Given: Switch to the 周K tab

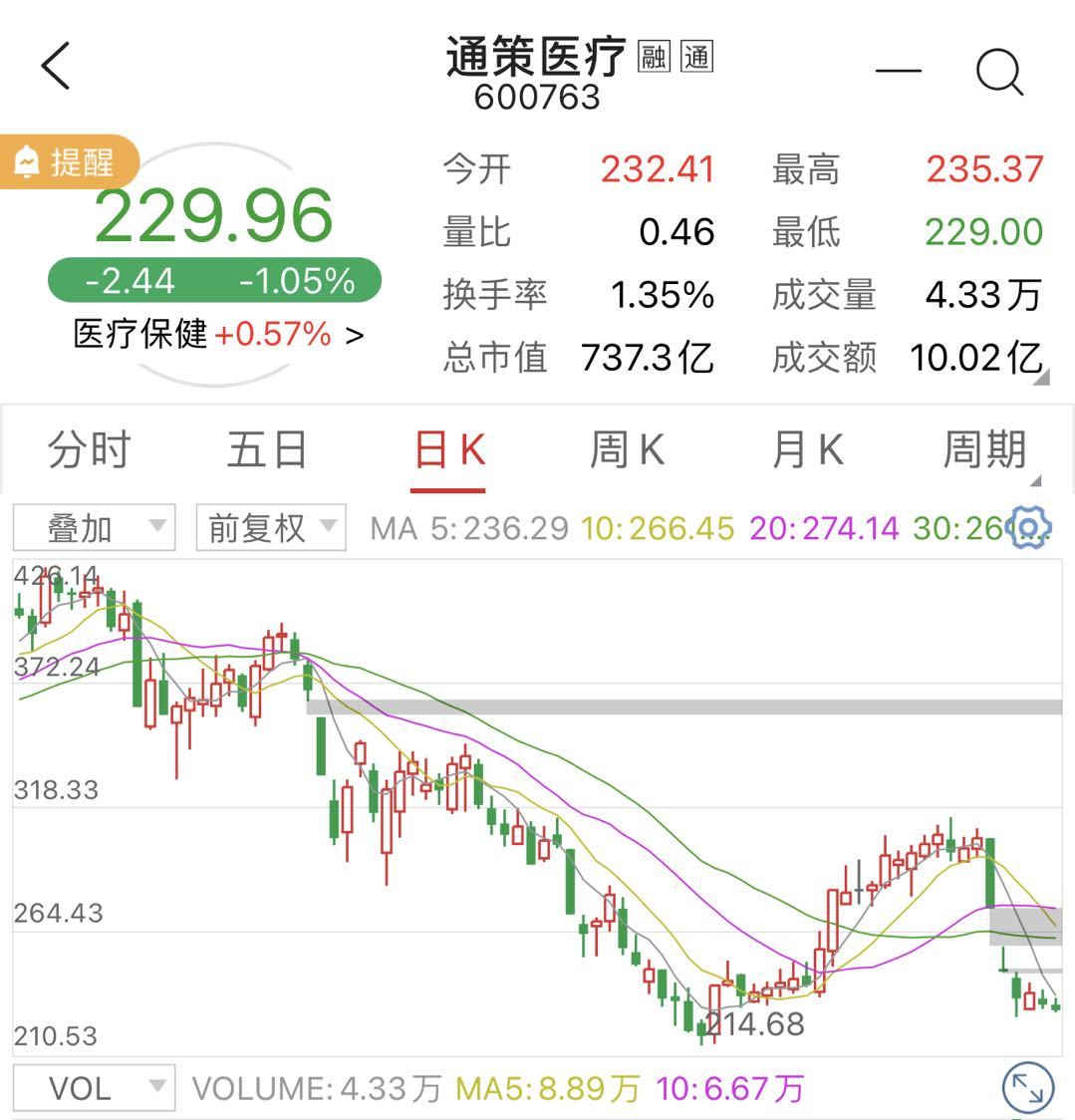Looking at the screenshot, I should [x=627, y=450].
